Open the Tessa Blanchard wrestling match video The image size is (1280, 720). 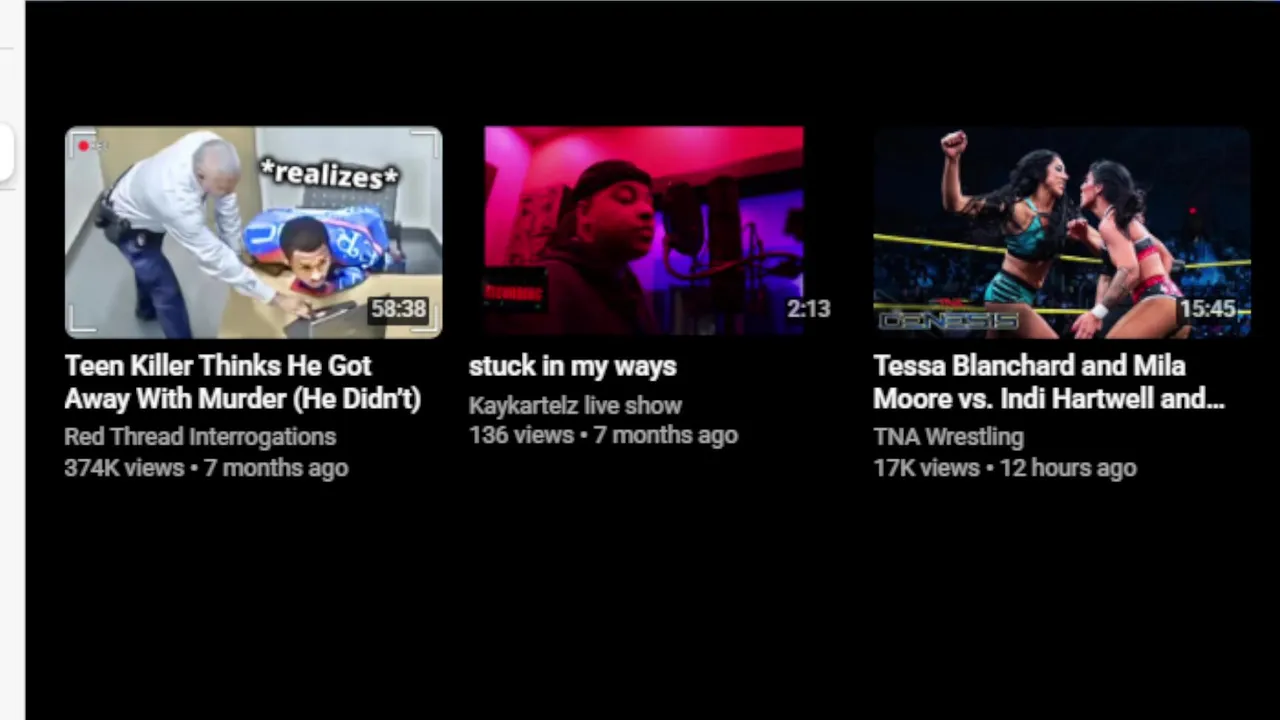coord(1061,232)
